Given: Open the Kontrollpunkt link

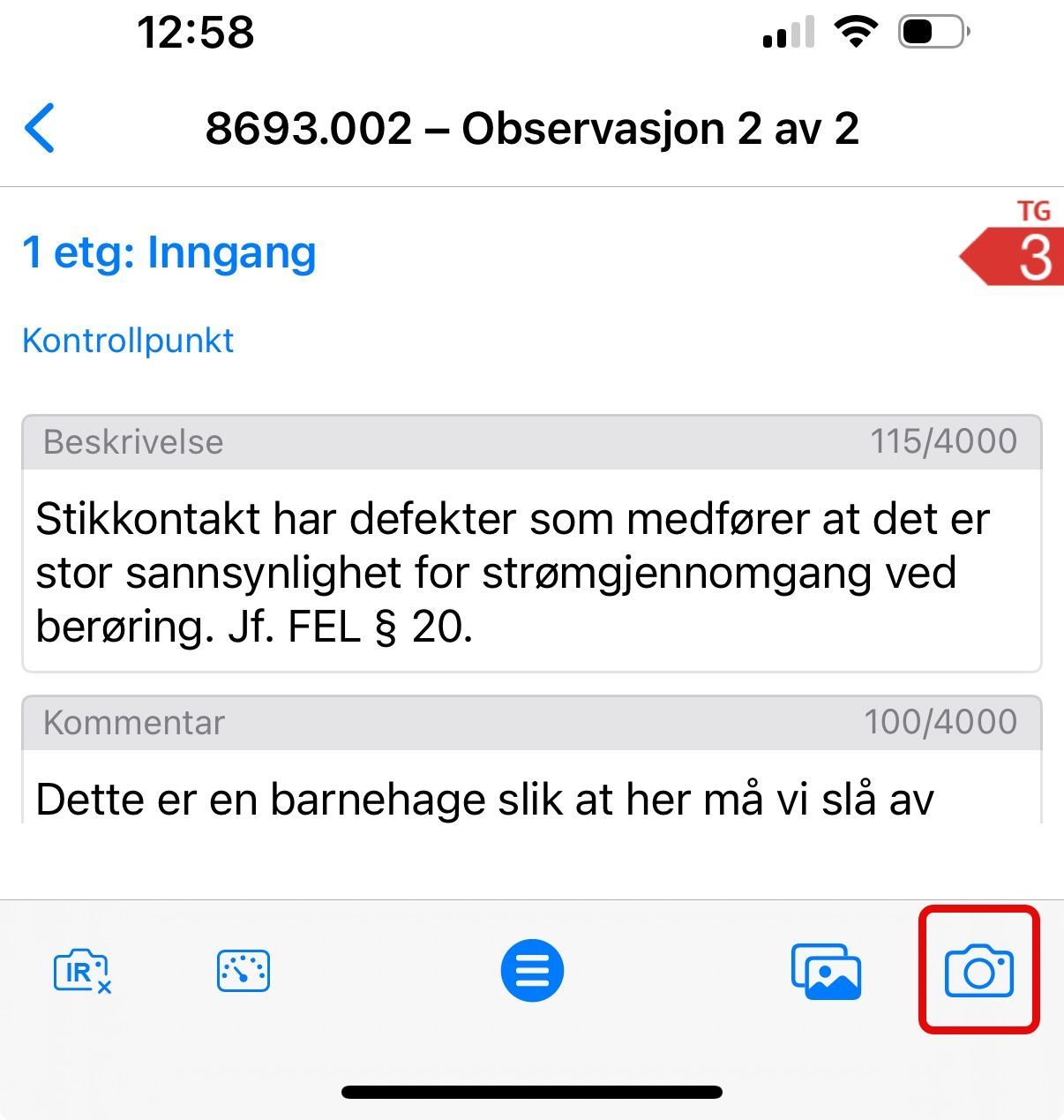Looking at the screenshot, I should (128, 341).
